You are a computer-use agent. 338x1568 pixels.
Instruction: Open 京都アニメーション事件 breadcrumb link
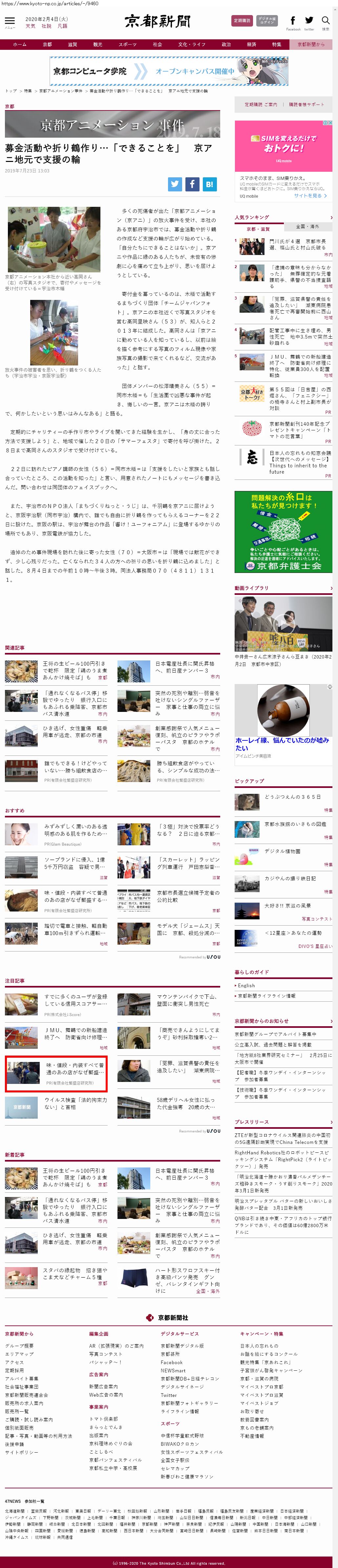point(60,91)
